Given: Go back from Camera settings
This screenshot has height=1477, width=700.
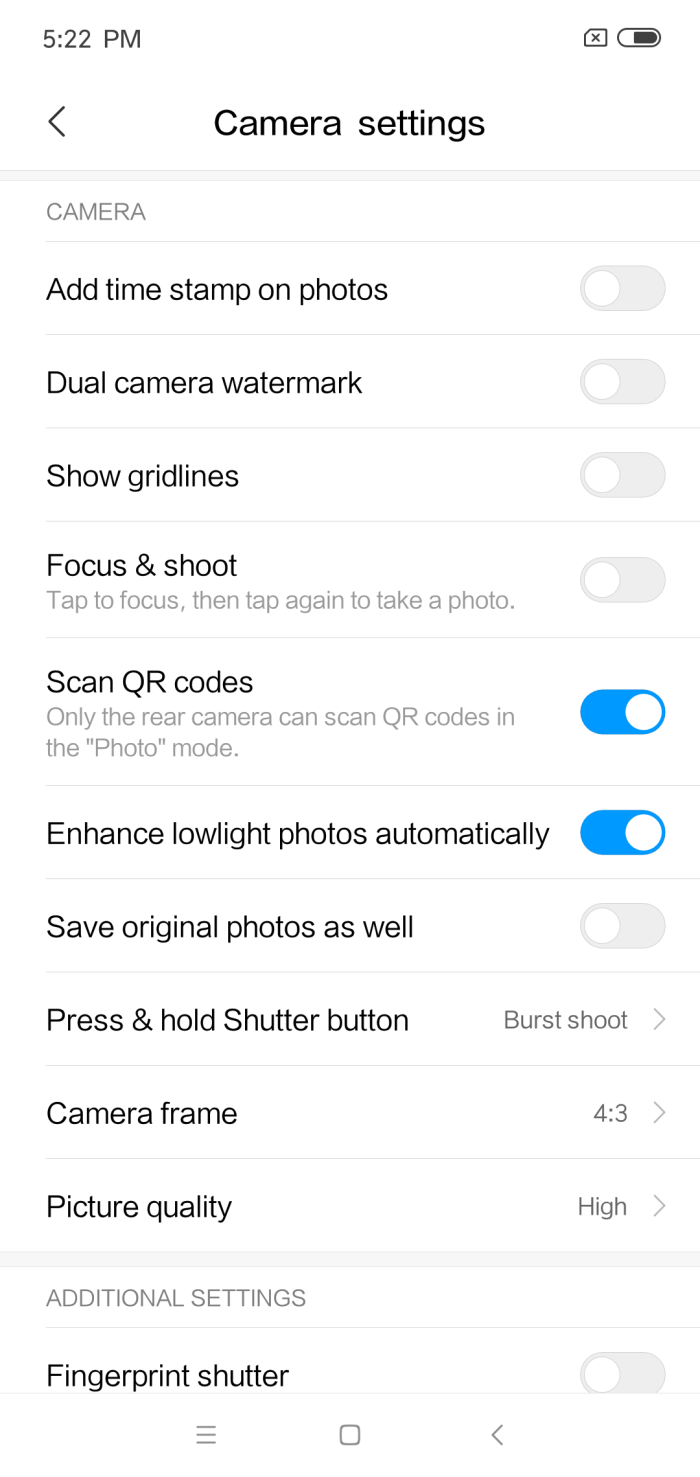Looking at the screenshot, I should point(57,122).
